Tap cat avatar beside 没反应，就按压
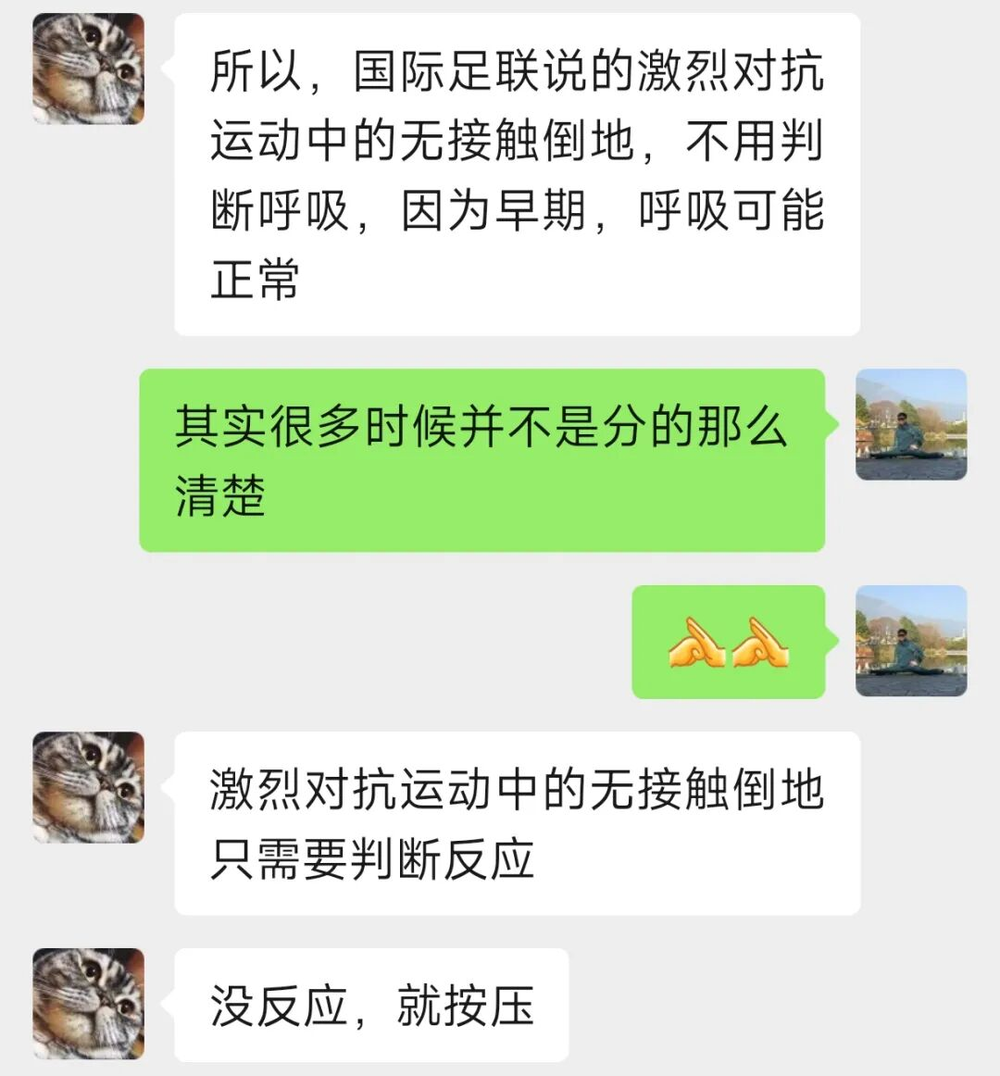1000x1076 pixels. (88, 1003)
